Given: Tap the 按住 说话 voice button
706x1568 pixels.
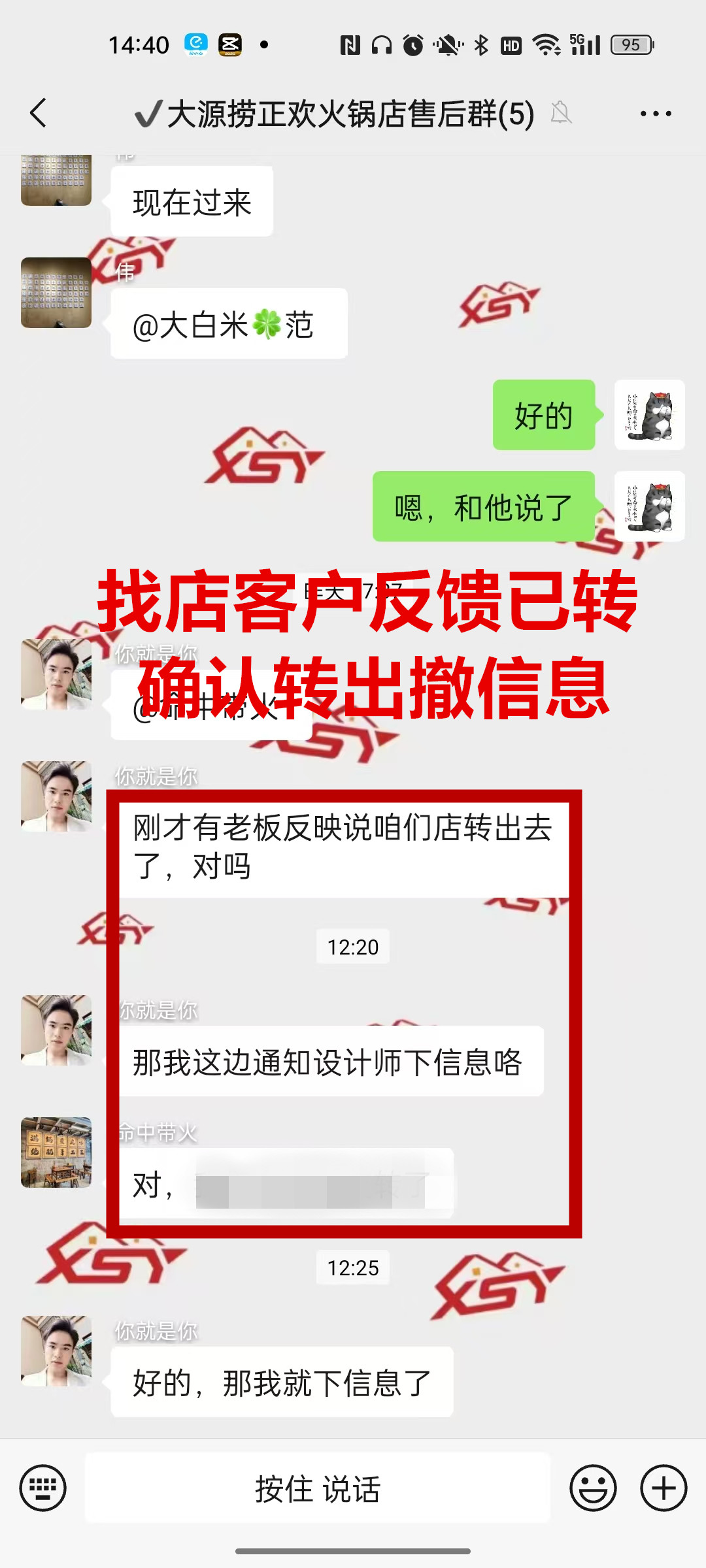Looking at the screenshot, I should (318, 1488).
